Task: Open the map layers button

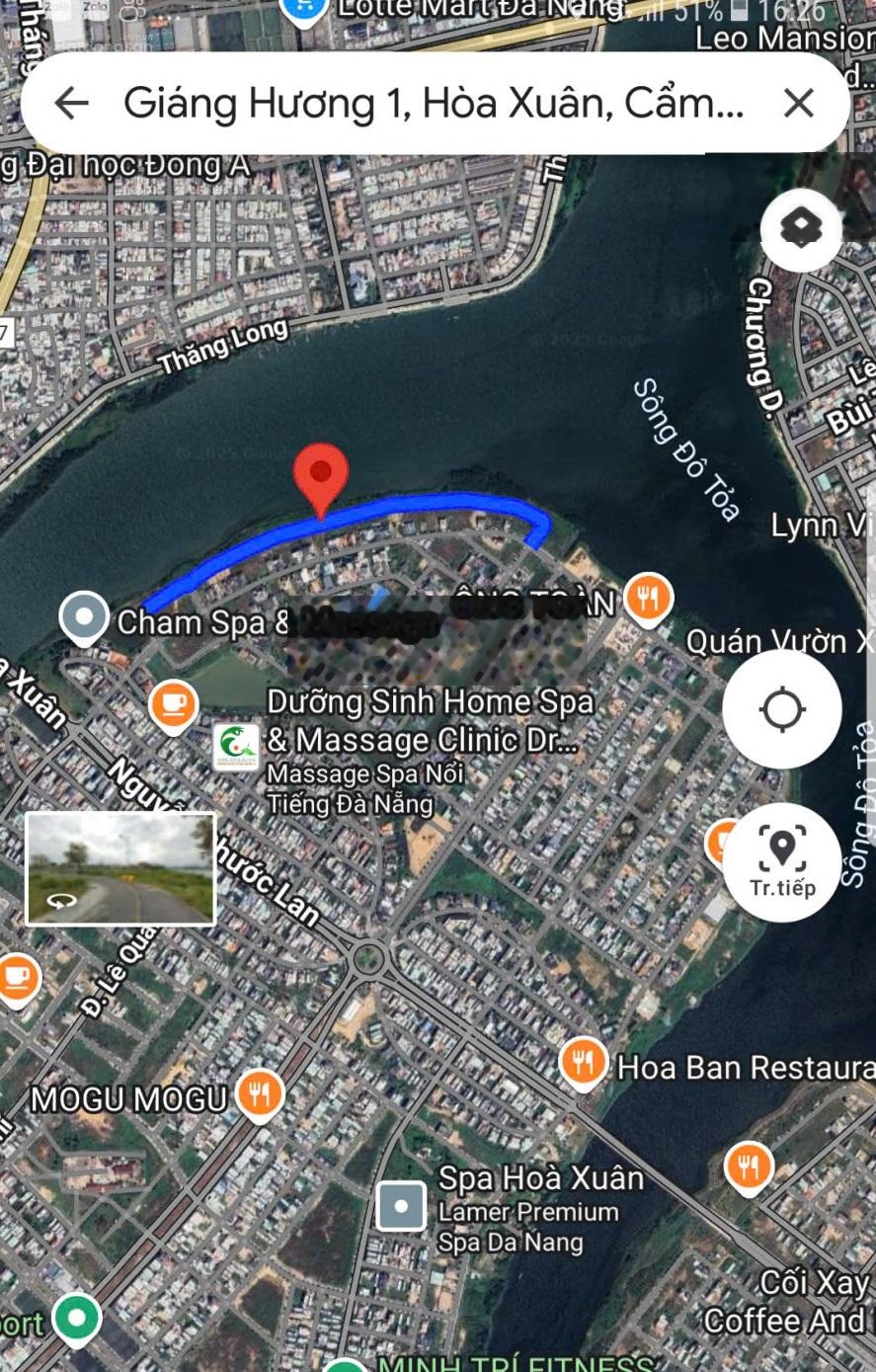Action: (801, 229)
